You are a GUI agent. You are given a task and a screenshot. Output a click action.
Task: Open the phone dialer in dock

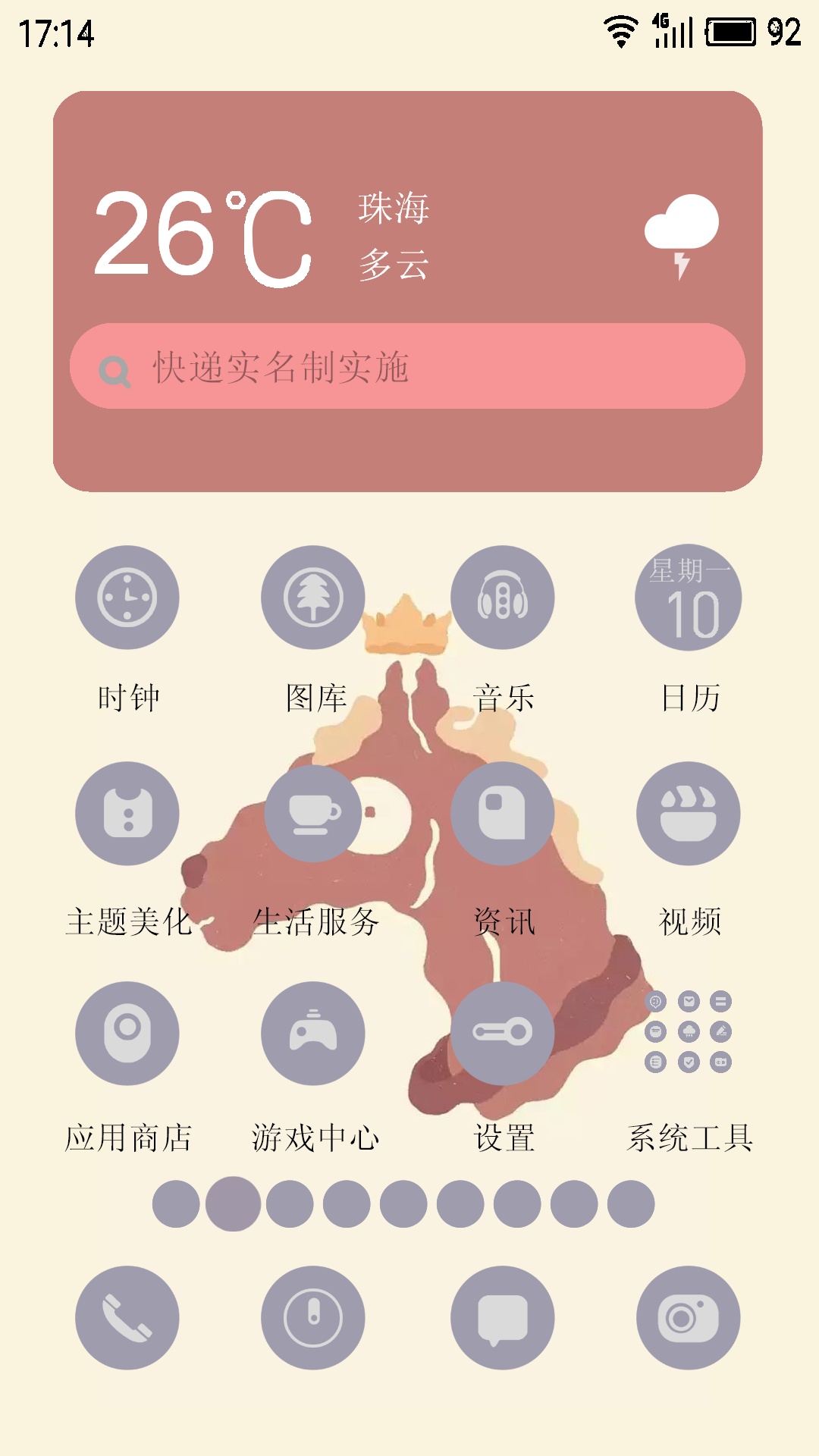127,1318
